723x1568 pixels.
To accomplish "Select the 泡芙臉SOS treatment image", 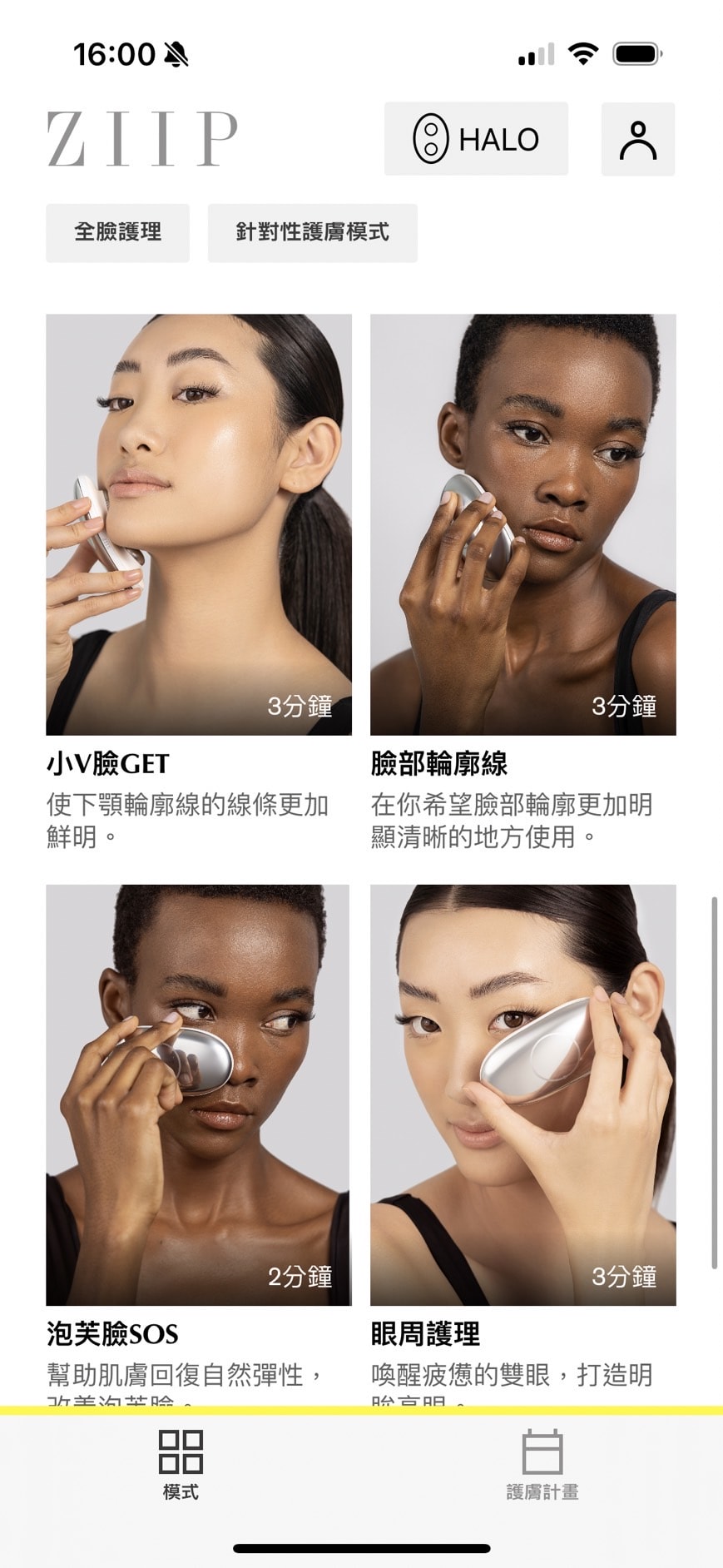I will pos(196,1091).
